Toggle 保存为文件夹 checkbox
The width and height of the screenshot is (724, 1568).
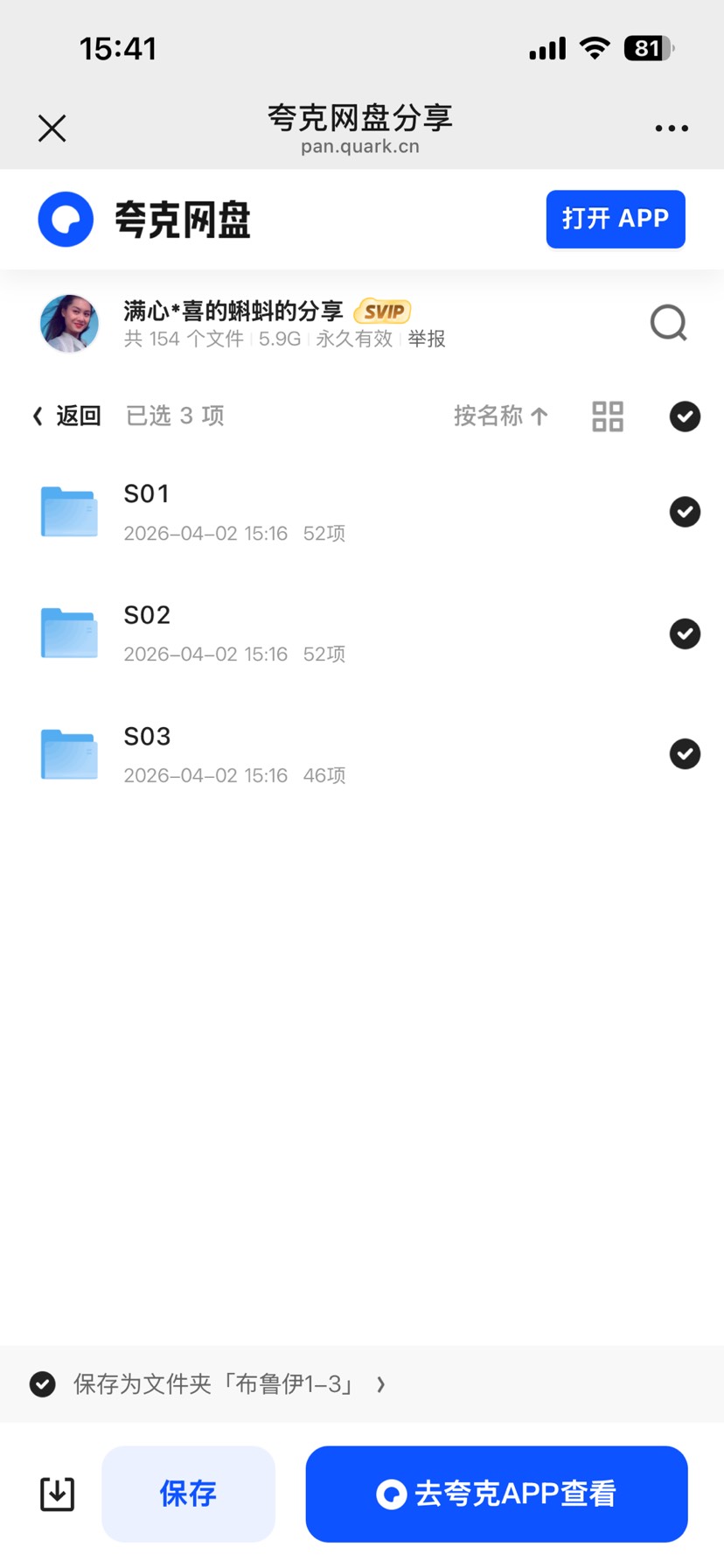point(43,1384)
